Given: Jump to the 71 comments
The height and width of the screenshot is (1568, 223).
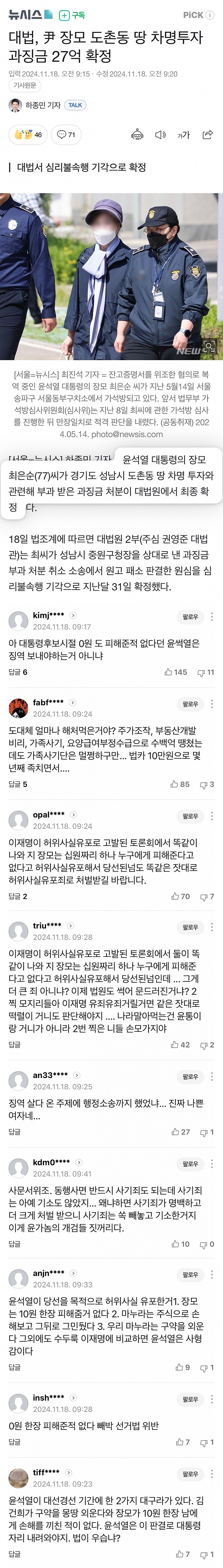Looking at the screenshot, I should 66,134.
